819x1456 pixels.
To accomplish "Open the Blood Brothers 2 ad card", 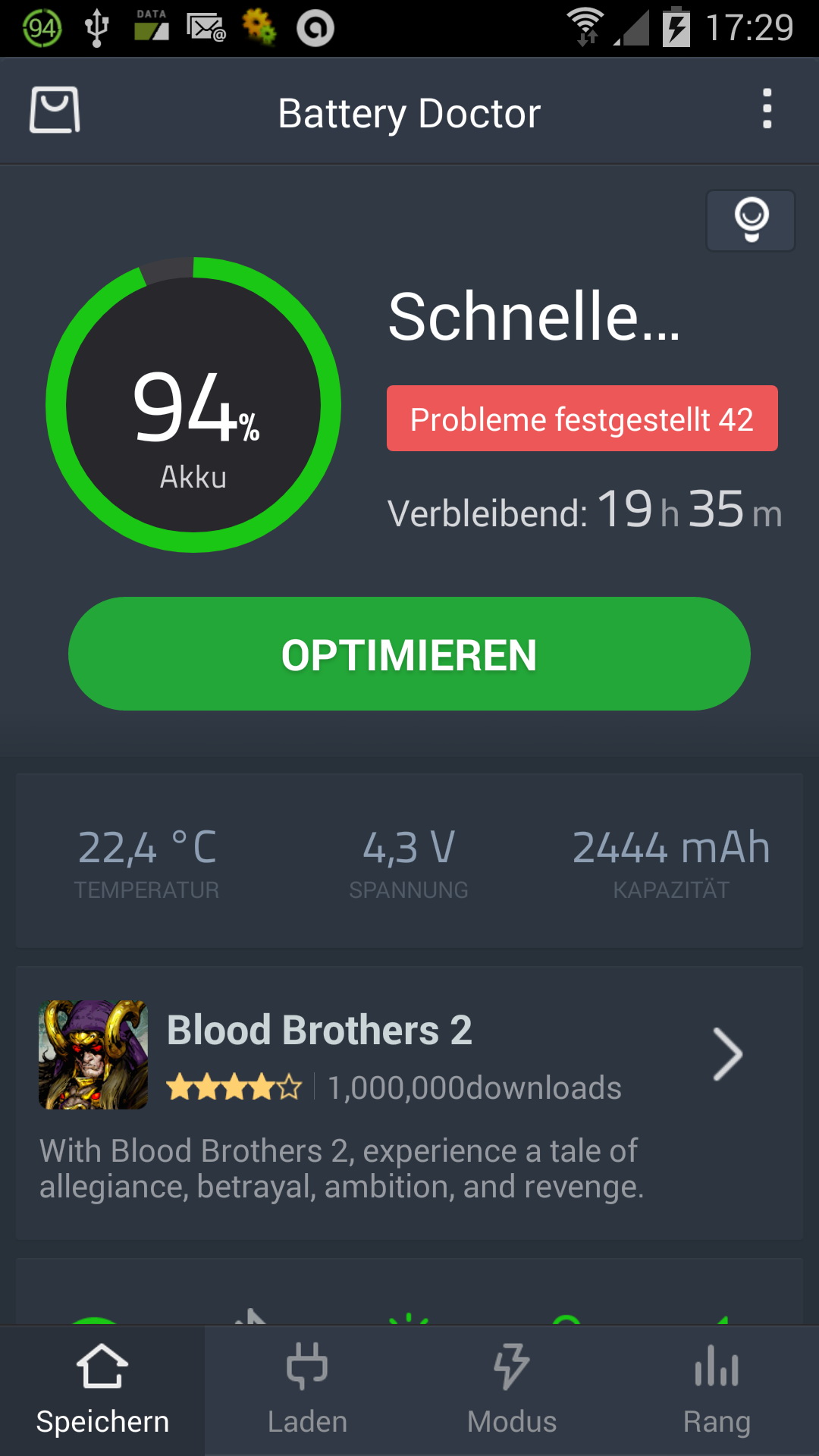I will click(409, 1103).
